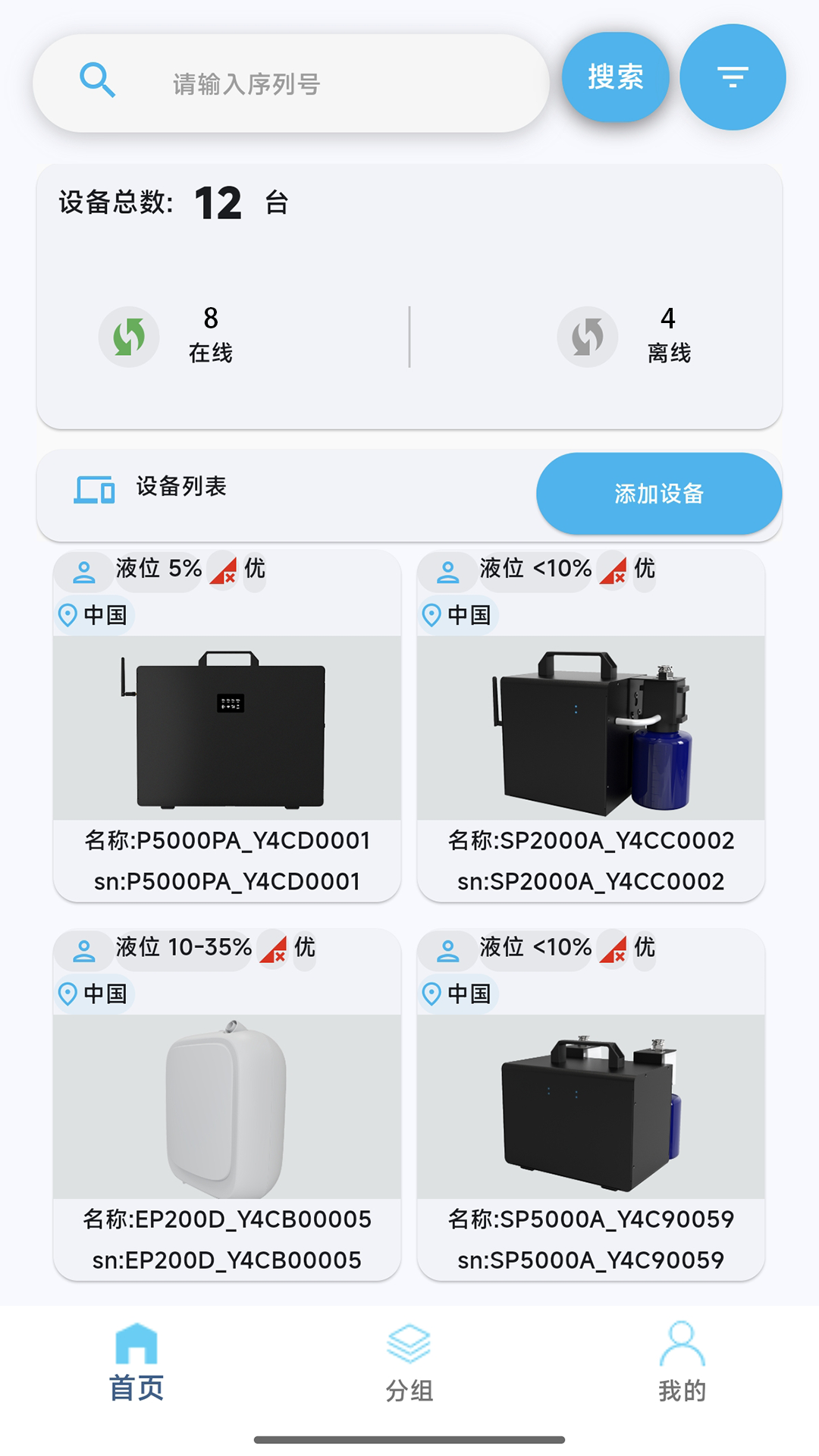The width and height of the screenshot is (819, 1456).
Task: Click the user icon on SP2000A_Y4CC0002 card
Action: coord(447,570)
